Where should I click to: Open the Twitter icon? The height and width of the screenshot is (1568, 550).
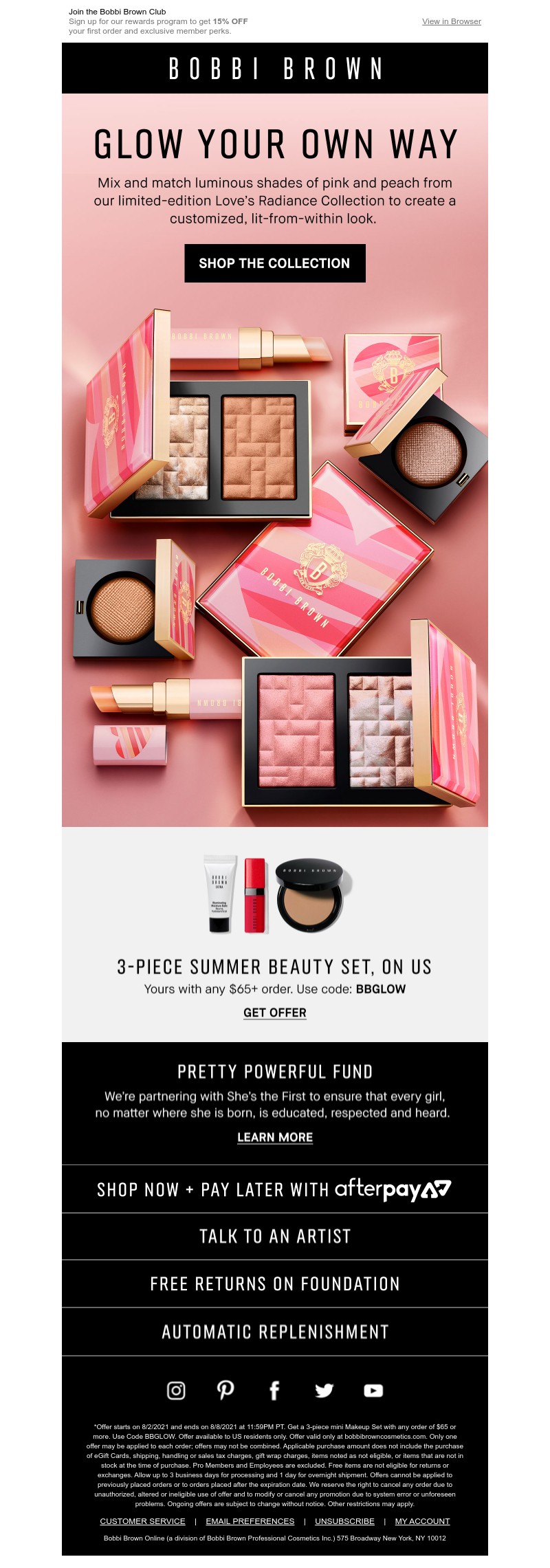point(324,1391)
